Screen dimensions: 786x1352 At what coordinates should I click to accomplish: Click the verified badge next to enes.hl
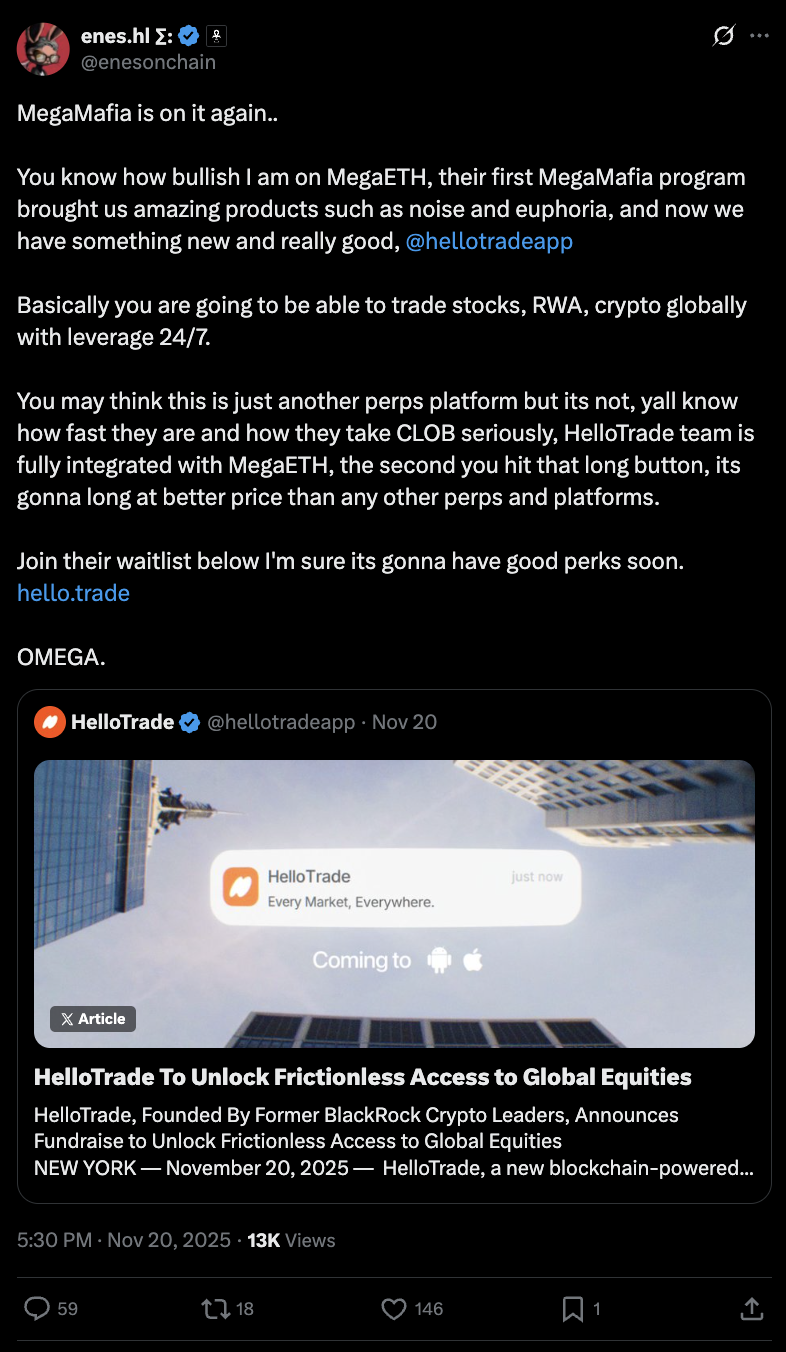(189, 34)
